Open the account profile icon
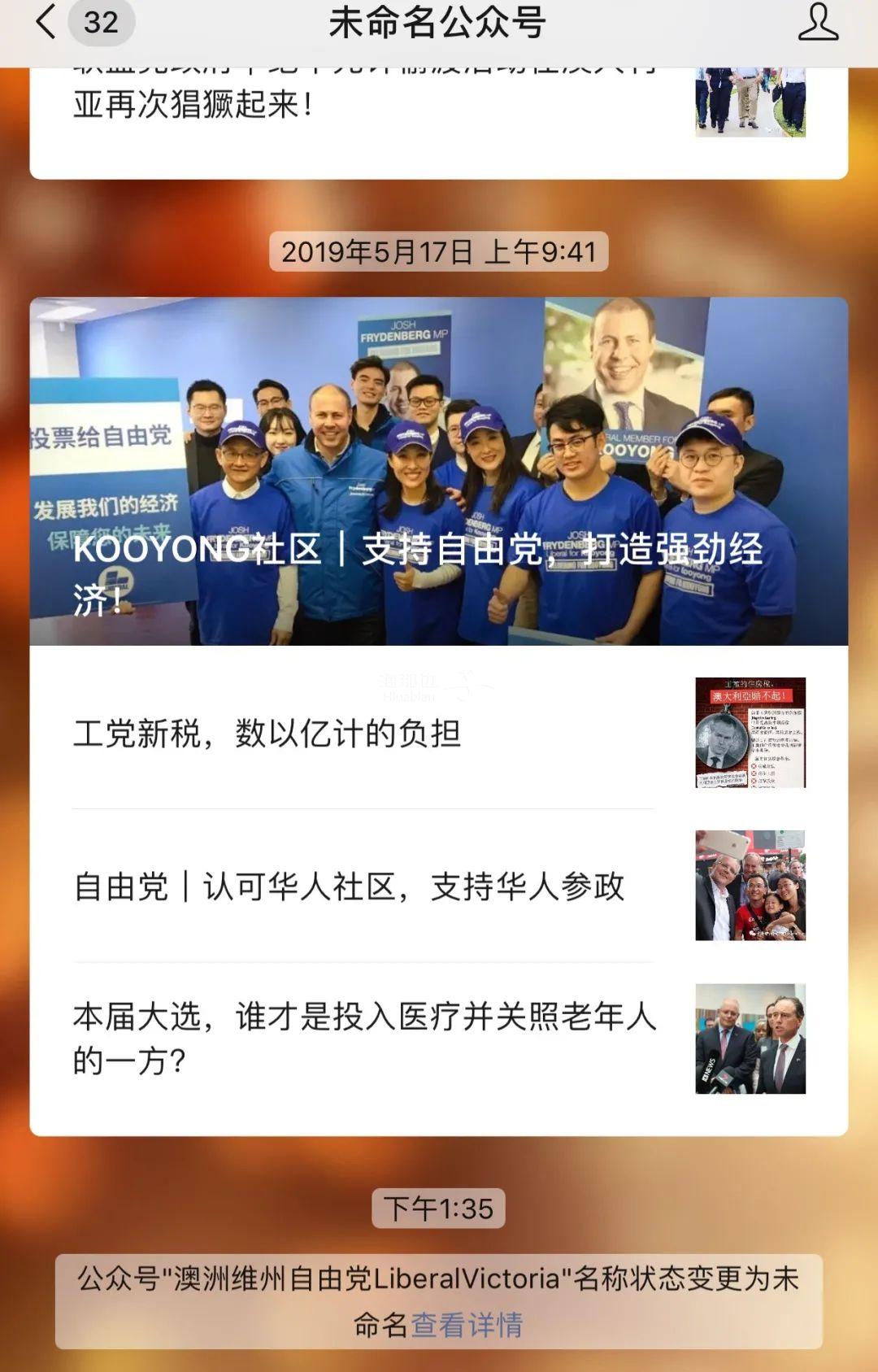The width and height of the screenshot is (878, 1372). pos(817,22)
